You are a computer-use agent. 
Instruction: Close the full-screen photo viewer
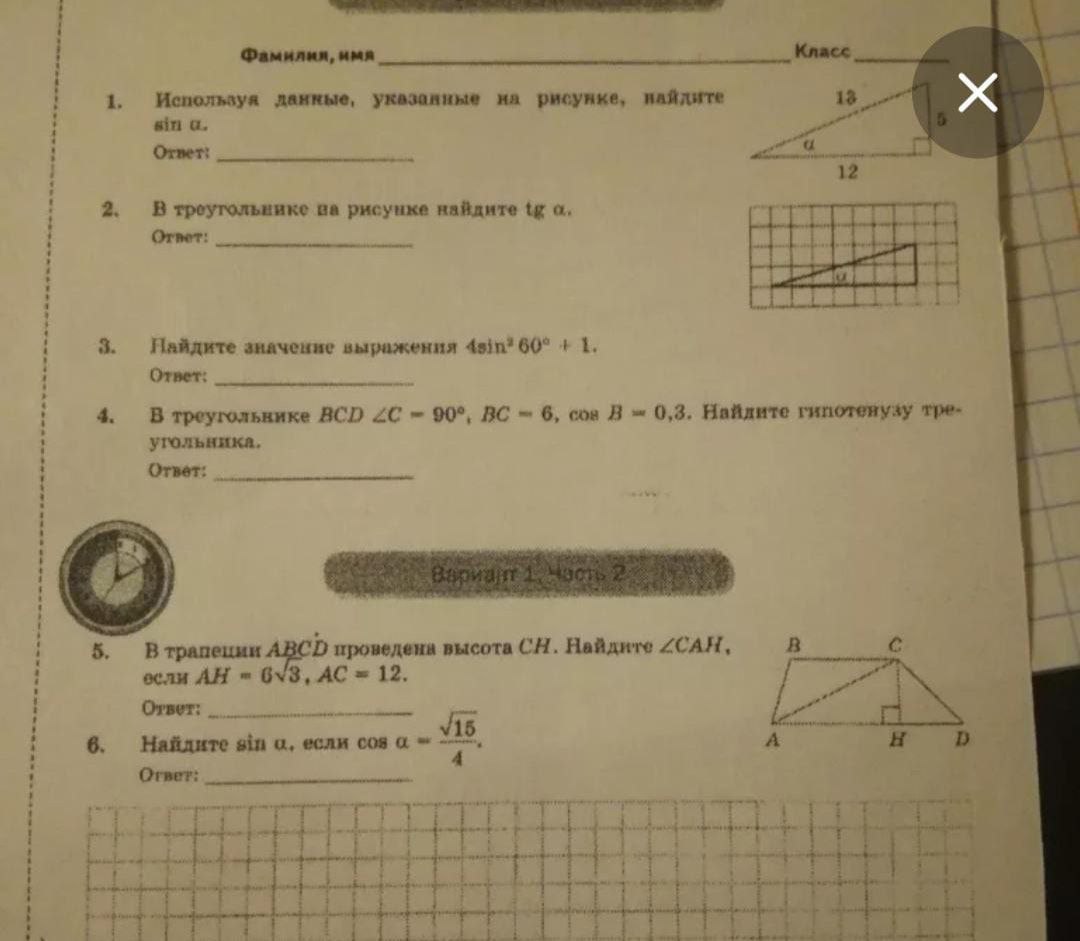pos(977,93)
